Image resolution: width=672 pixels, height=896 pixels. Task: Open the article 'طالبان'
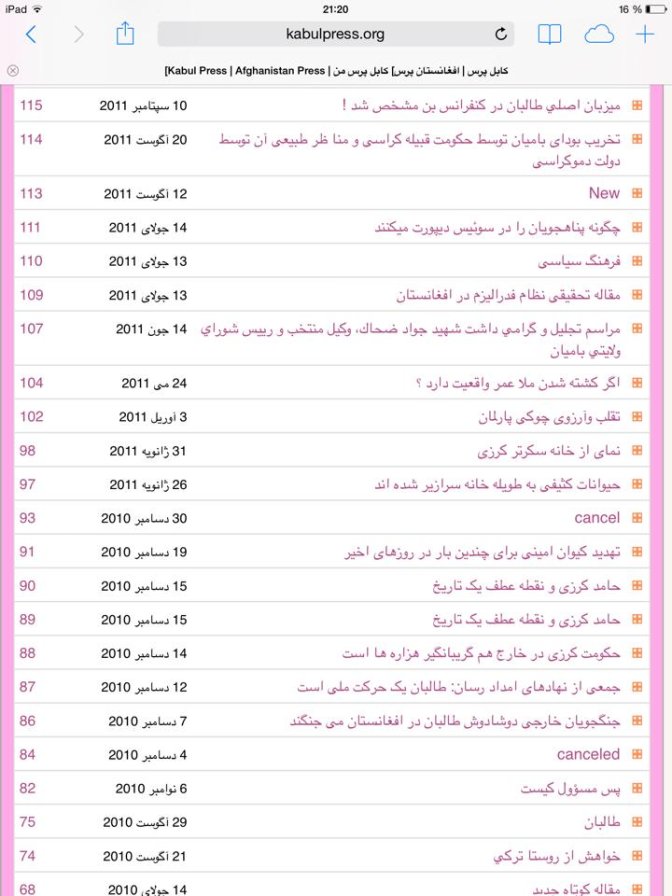click(x=602, y=822)
